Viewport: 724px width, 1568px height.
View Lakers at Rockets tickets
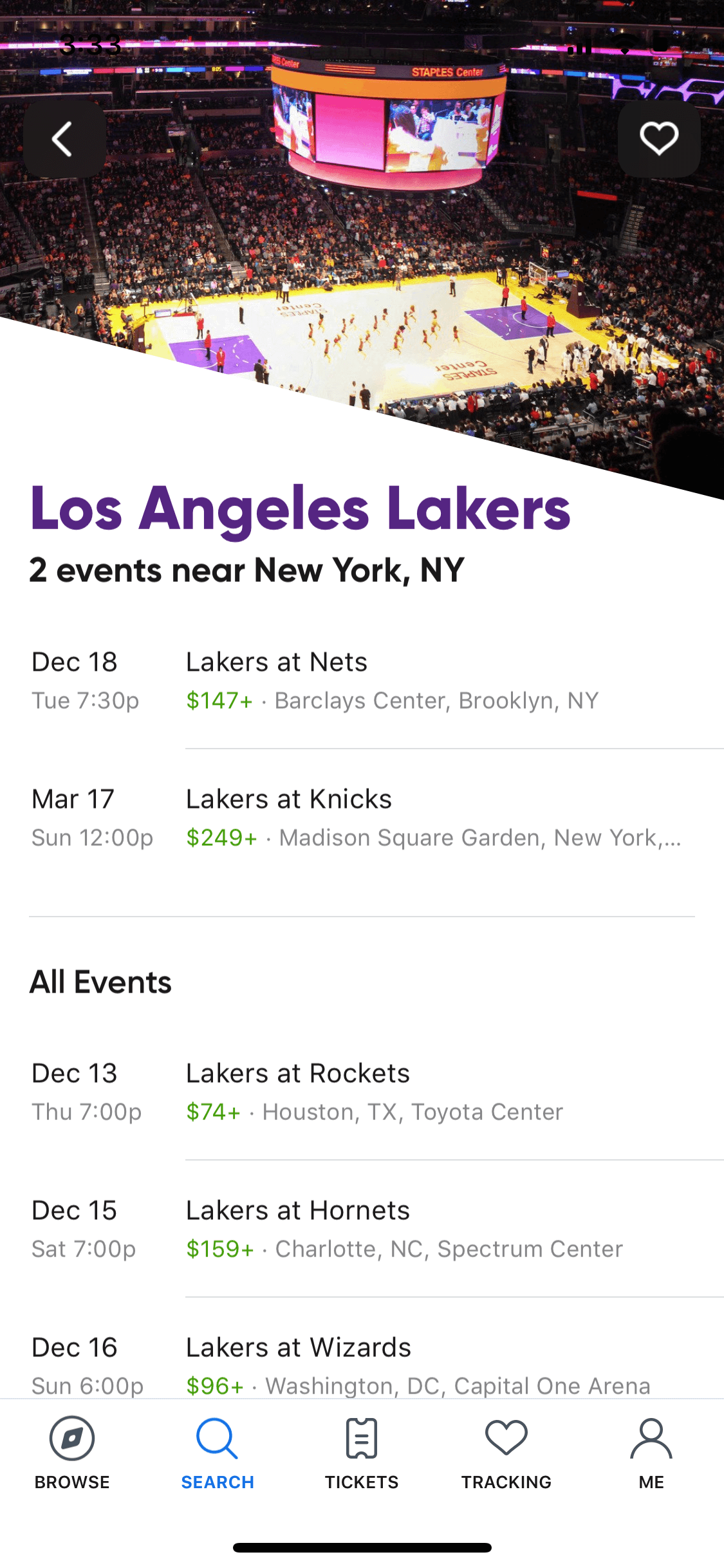pos(362,1092)
